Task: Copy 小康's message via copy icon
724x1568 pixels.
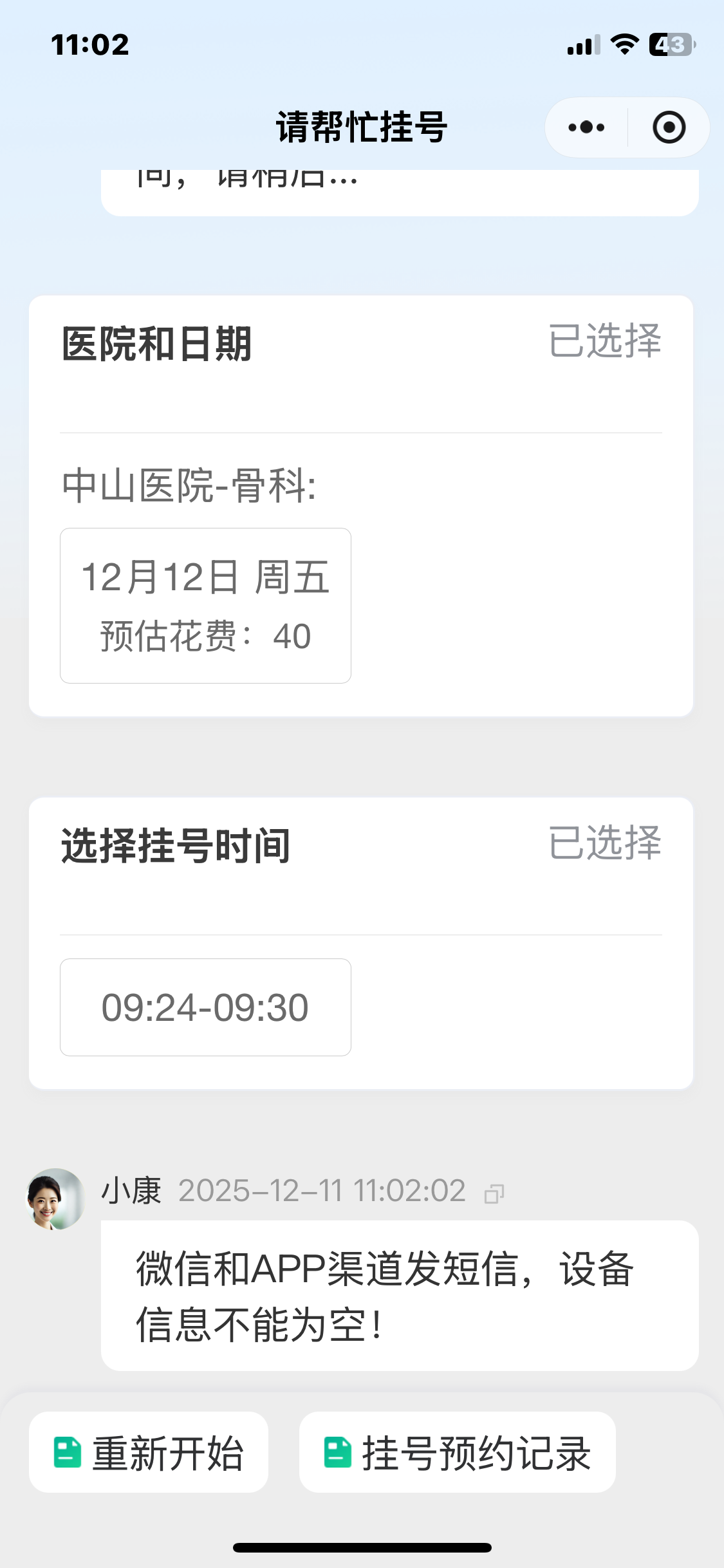Action: [x=494, y=1194]
